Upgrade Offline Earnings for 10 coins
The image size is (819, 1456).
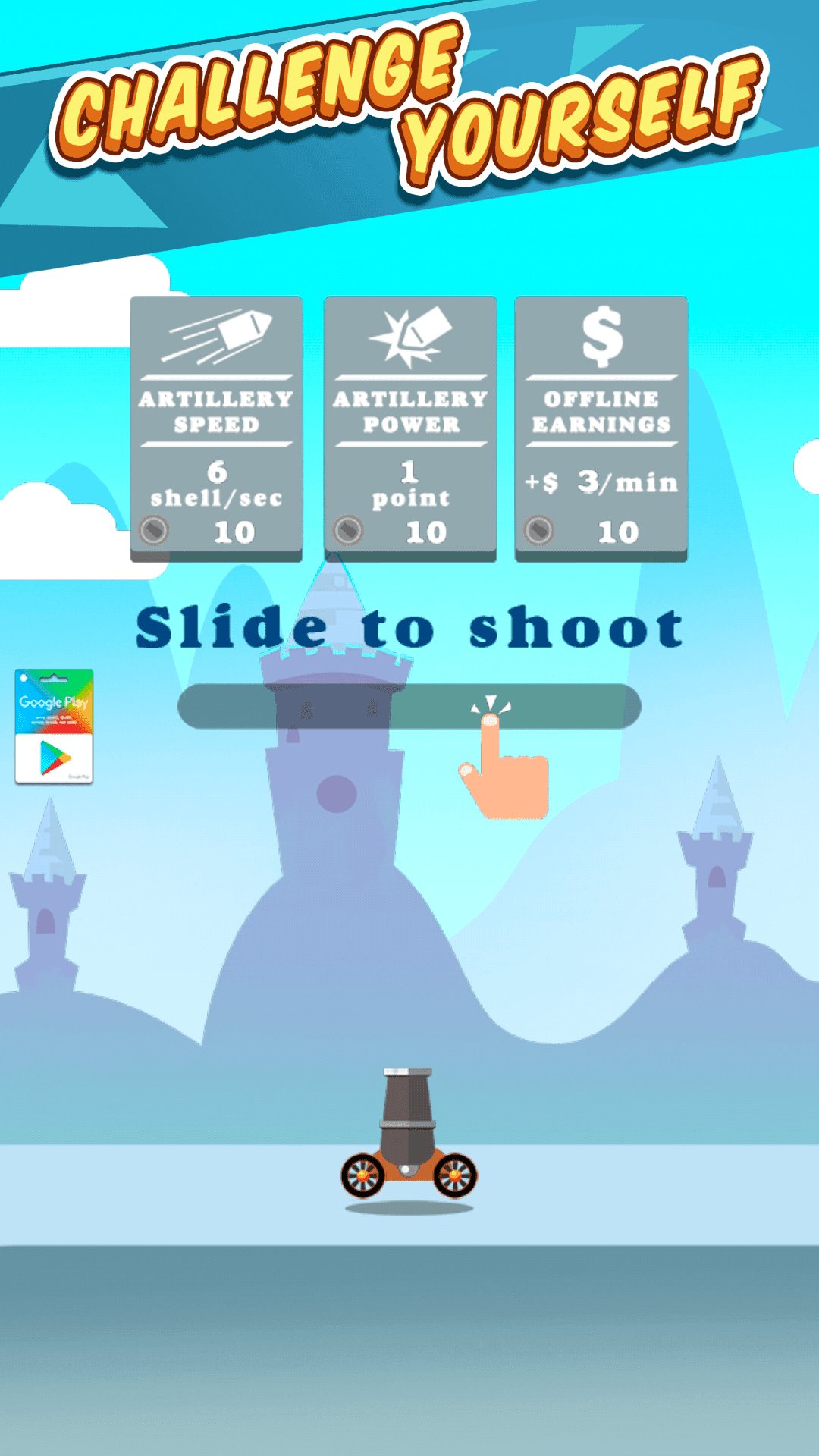tap(601, 428)
